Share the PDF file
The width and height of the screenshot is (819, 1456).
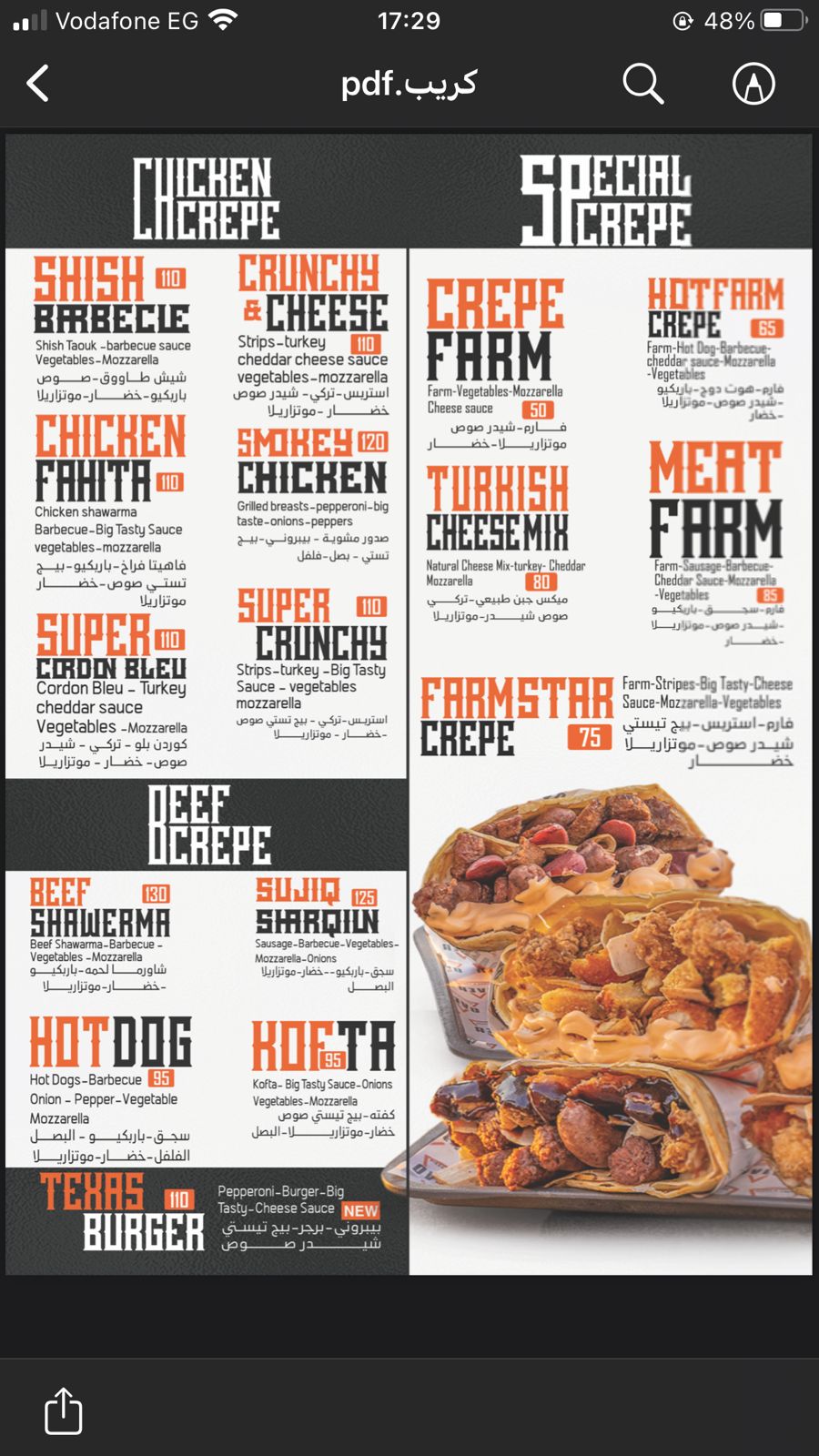click(x=64, y=1410)
